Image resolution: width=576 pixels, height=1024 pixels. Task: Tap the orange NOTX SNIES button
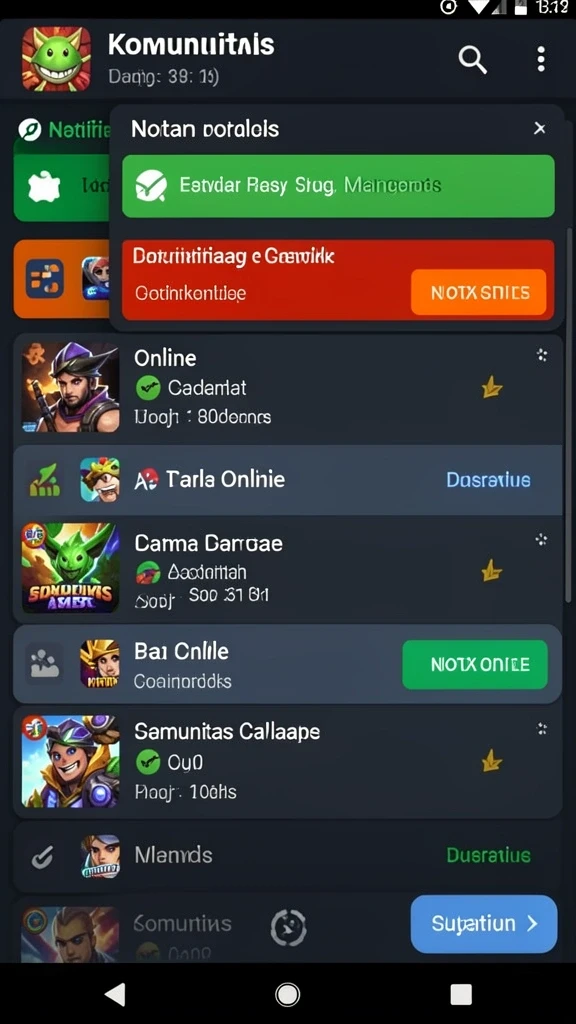[x=479, y=292]
